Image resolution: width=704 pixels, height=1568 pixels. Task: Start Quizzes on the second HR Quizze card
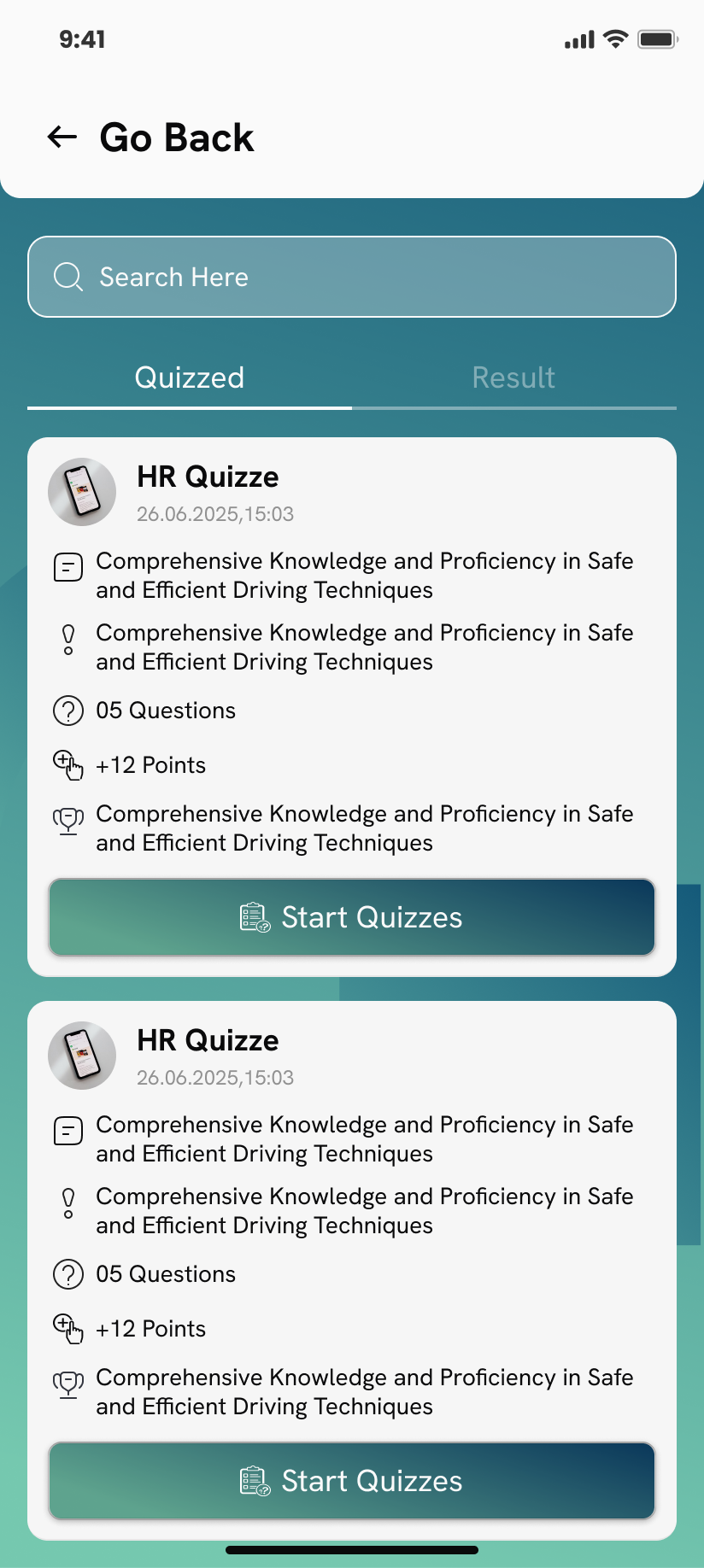352,1481
